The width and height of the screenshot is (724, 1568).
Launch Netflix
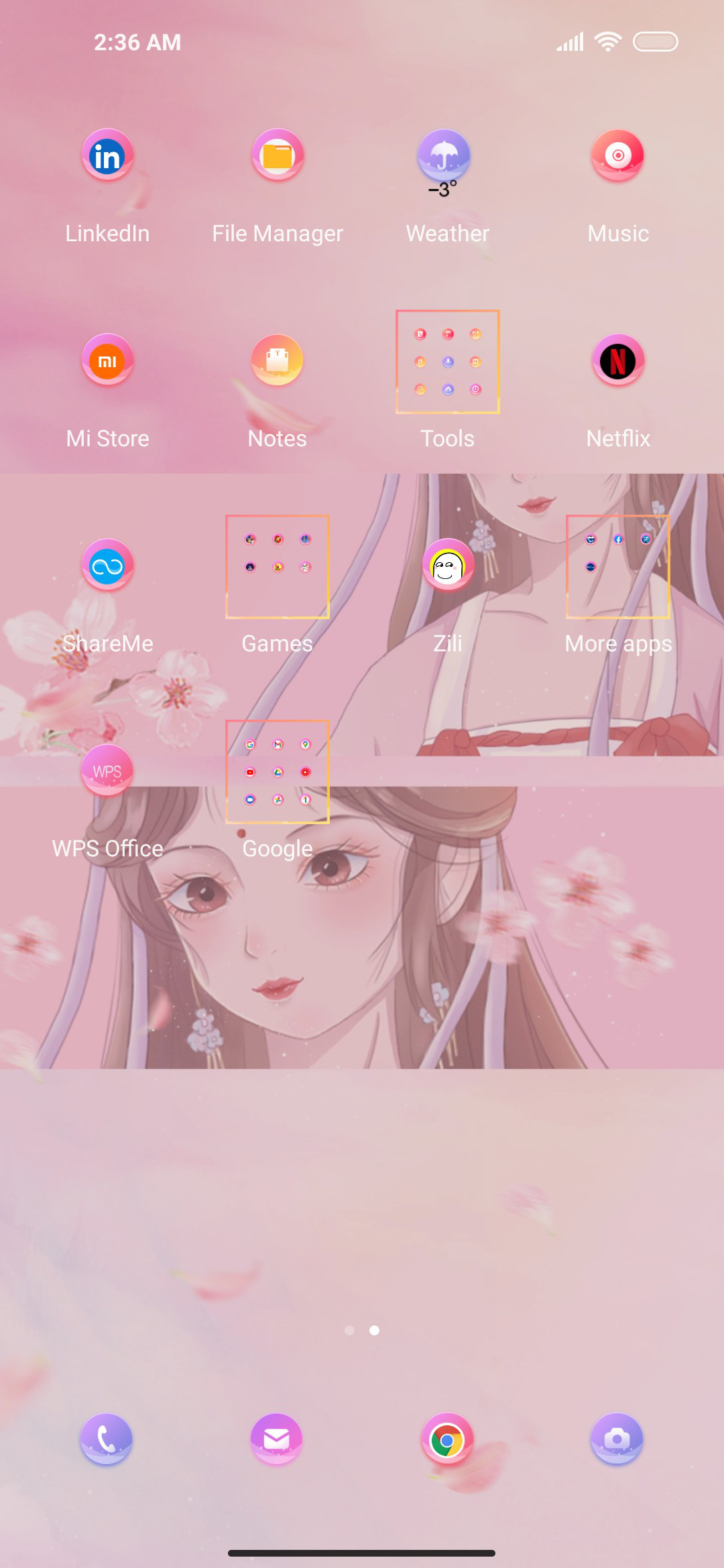[618, 361]
